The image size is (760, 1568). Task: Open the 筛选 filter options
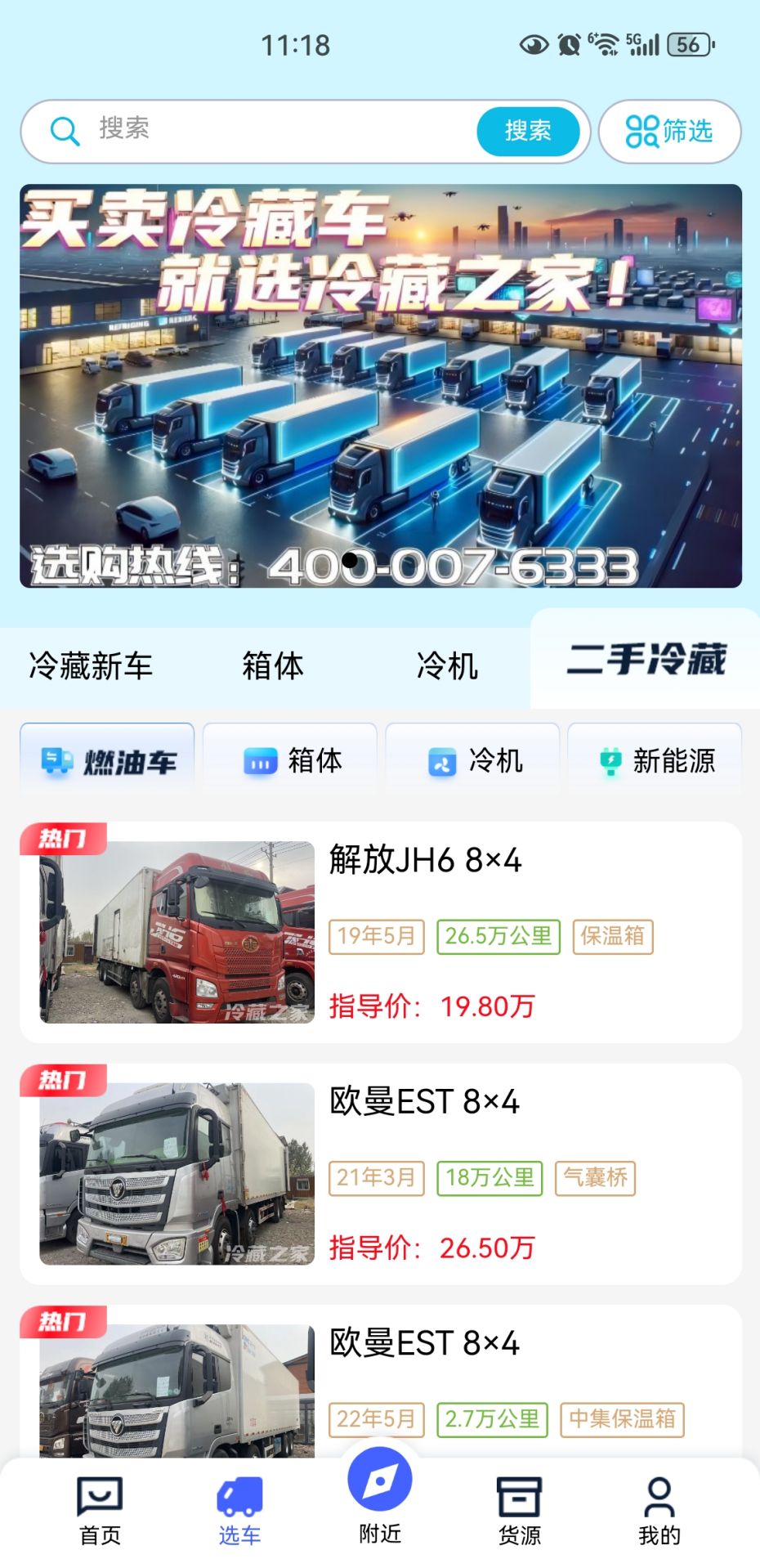click(669, 131)
